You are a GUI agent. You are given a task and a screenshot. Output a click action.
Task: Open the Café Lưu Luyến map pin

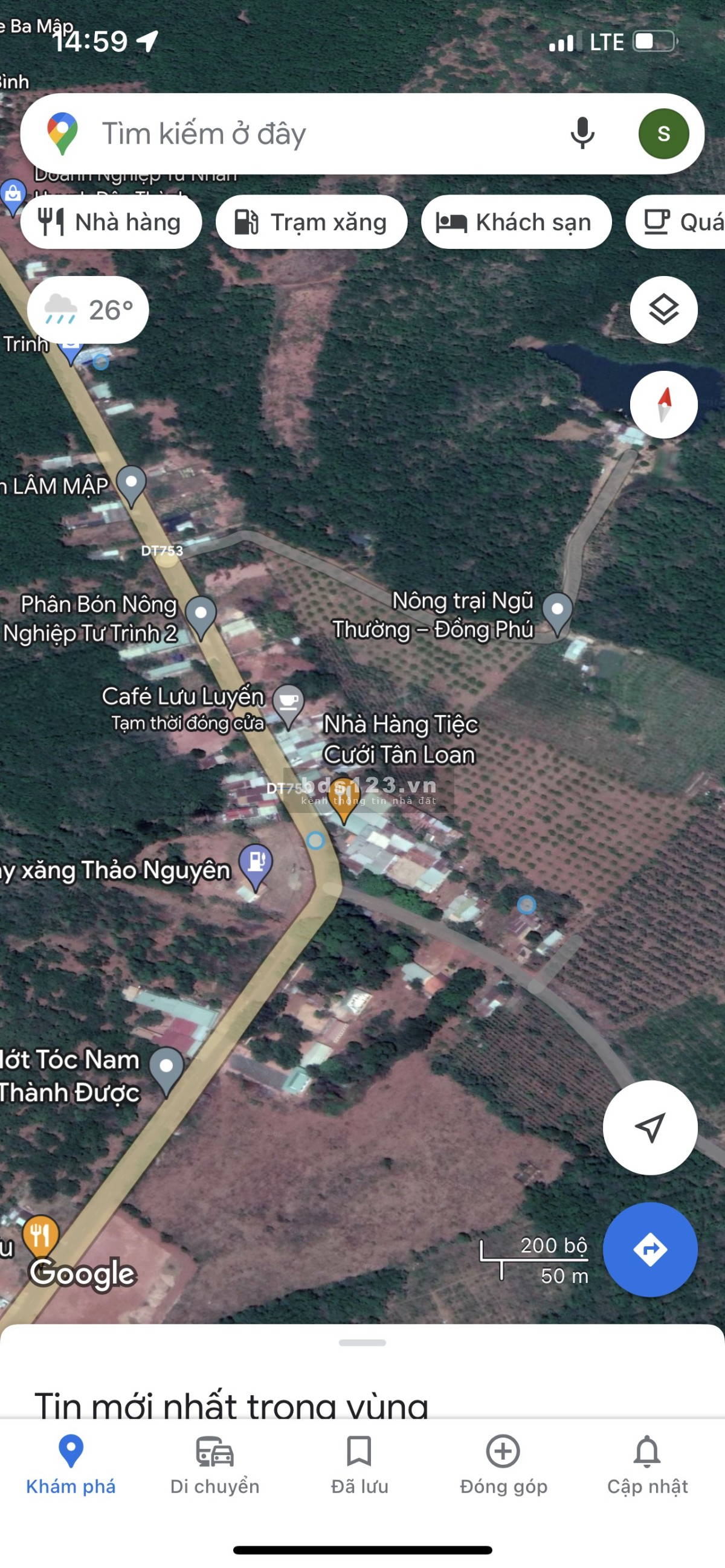click(x=289, y=703)
